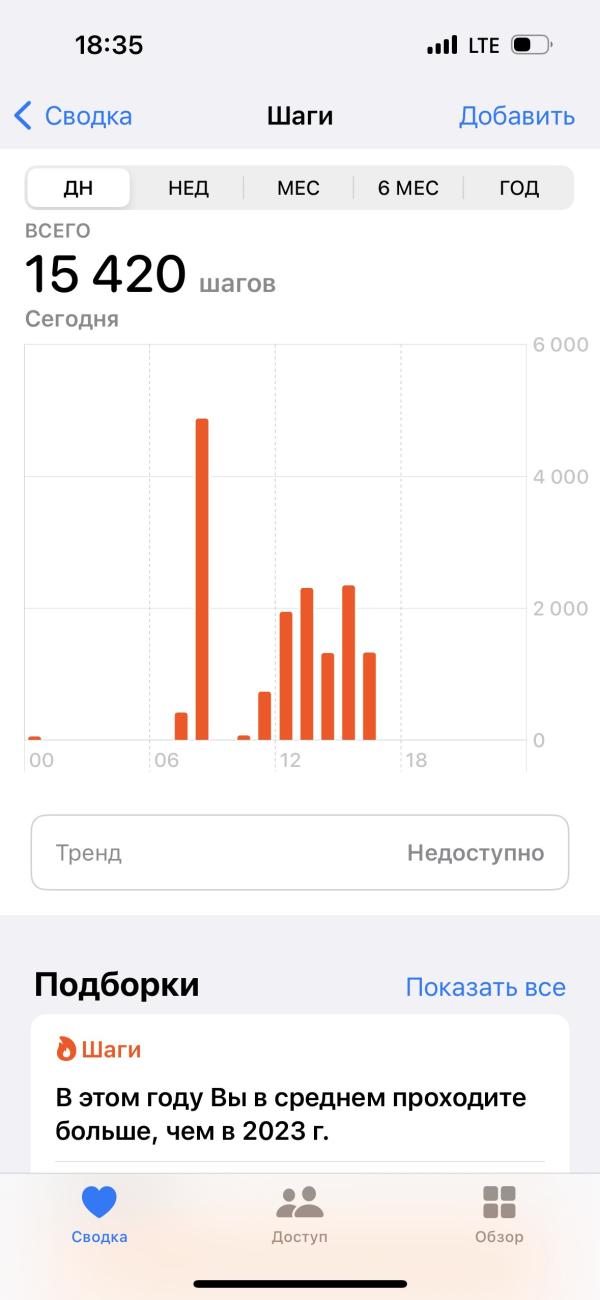The image size is (600, 1300).
Task: Switch to the ГОД yearly view
Action: tap(518, 188)
